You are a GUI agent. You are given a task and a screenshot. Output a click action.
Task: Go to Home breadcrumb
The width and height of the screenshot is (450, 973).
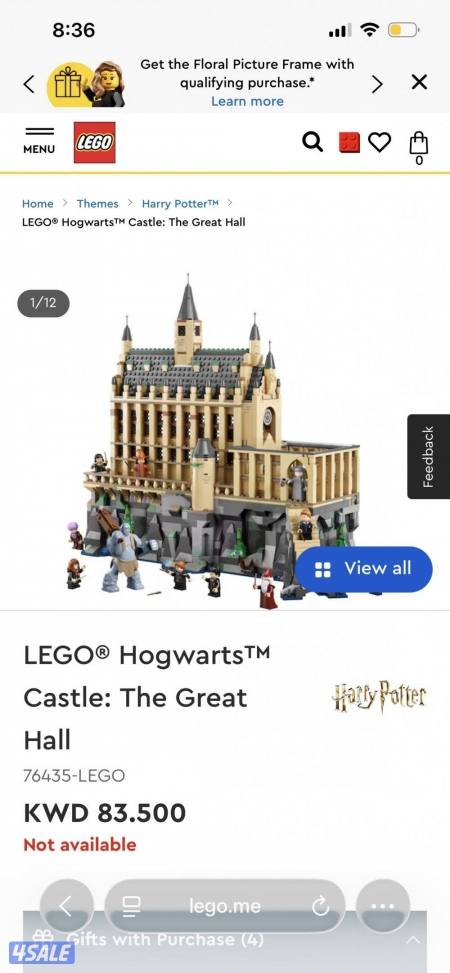click(x=38, y=204)
